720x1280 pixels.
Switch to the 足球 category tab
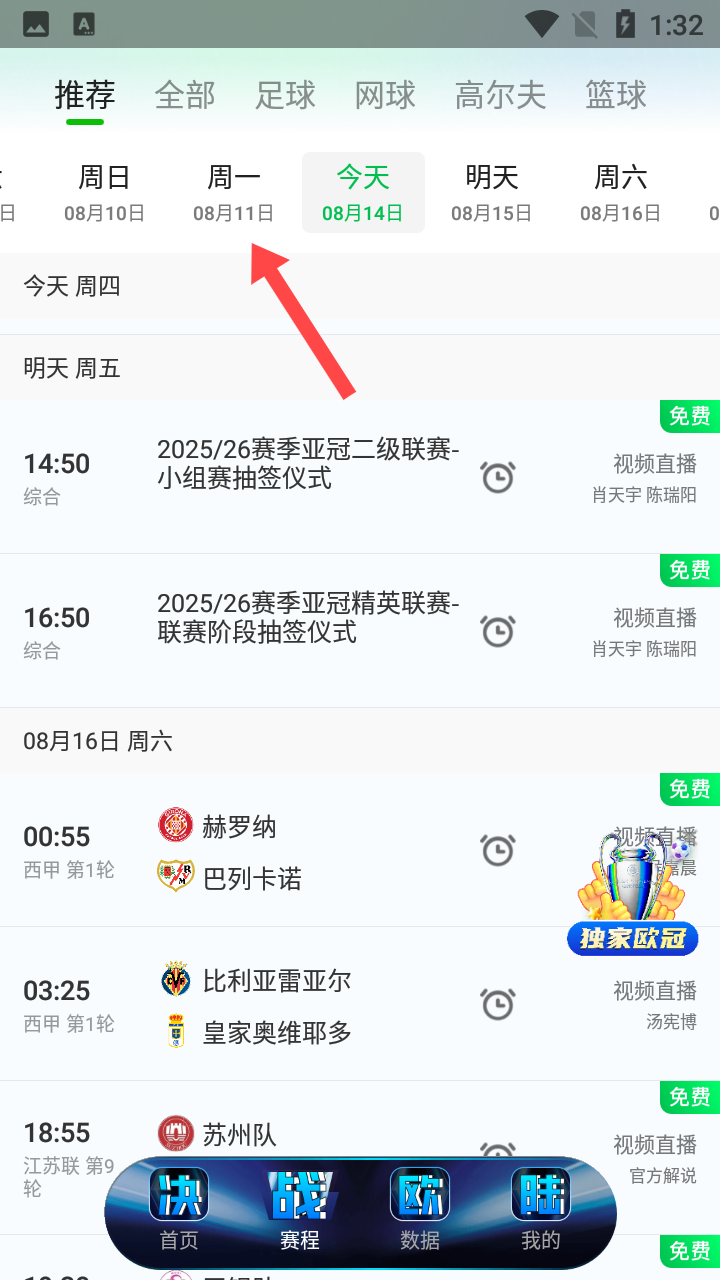(x=285, y=96)
